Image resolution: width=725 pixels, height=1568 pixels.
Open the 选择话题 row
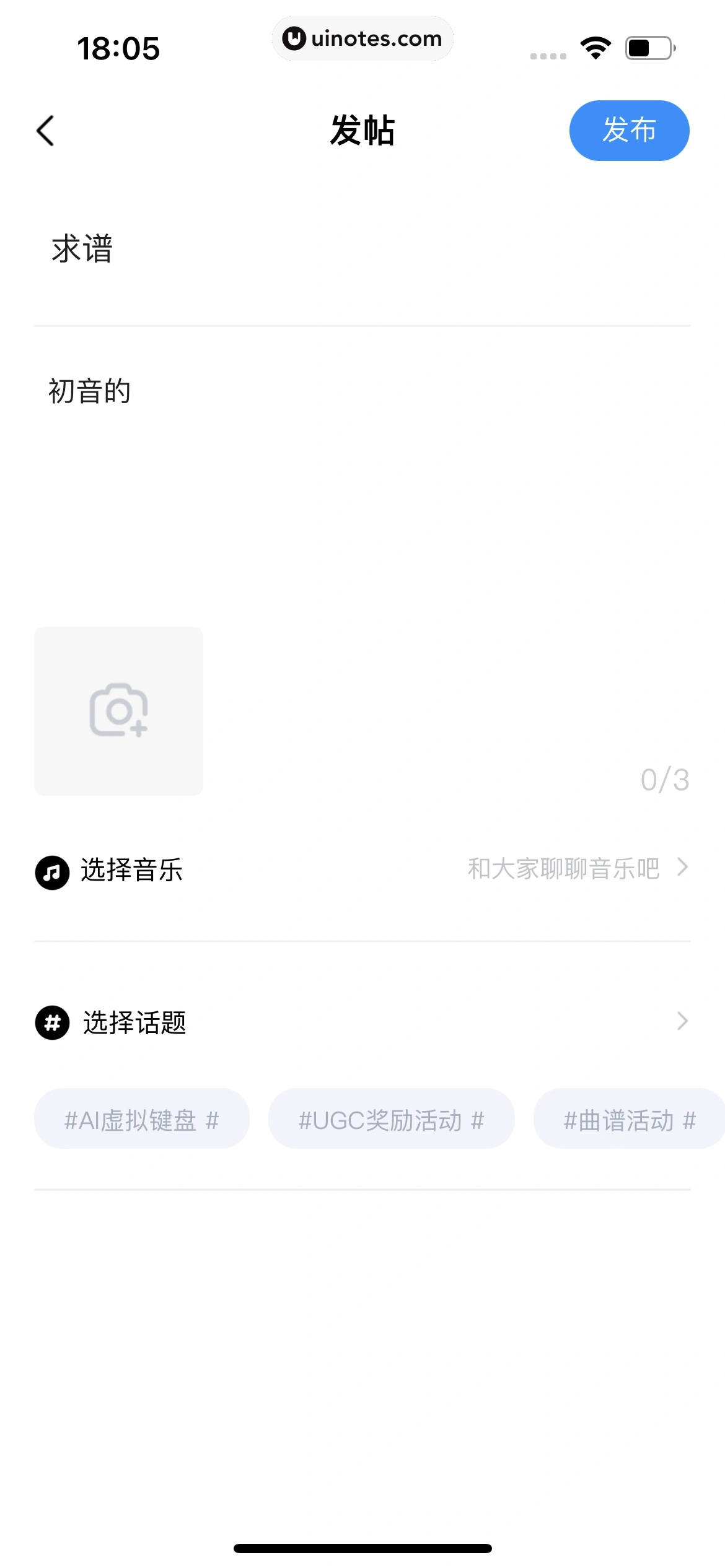click(x=362, y=1022)
